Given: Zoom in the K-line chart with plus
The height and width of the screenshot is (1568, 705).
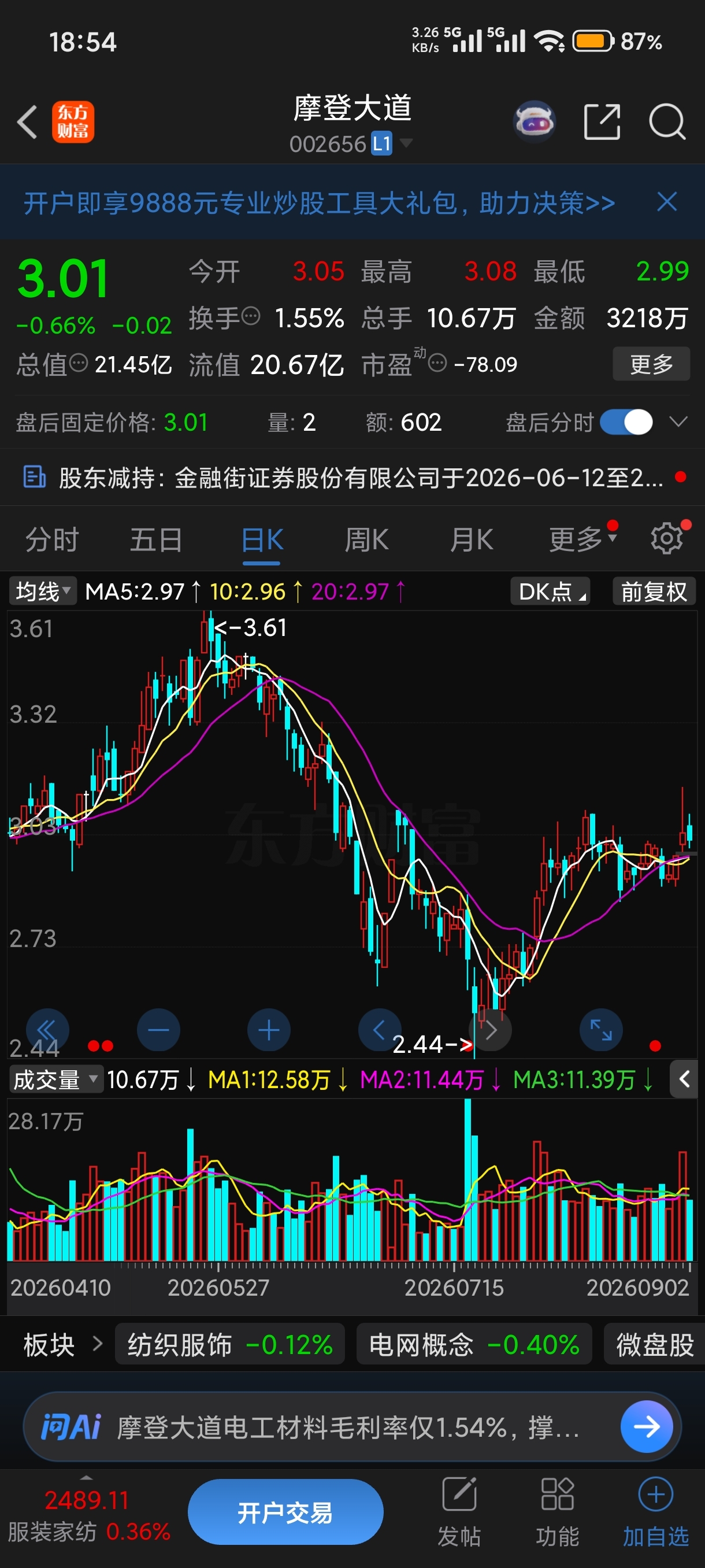Looking at the screenshot, I should click(269, 1030).
